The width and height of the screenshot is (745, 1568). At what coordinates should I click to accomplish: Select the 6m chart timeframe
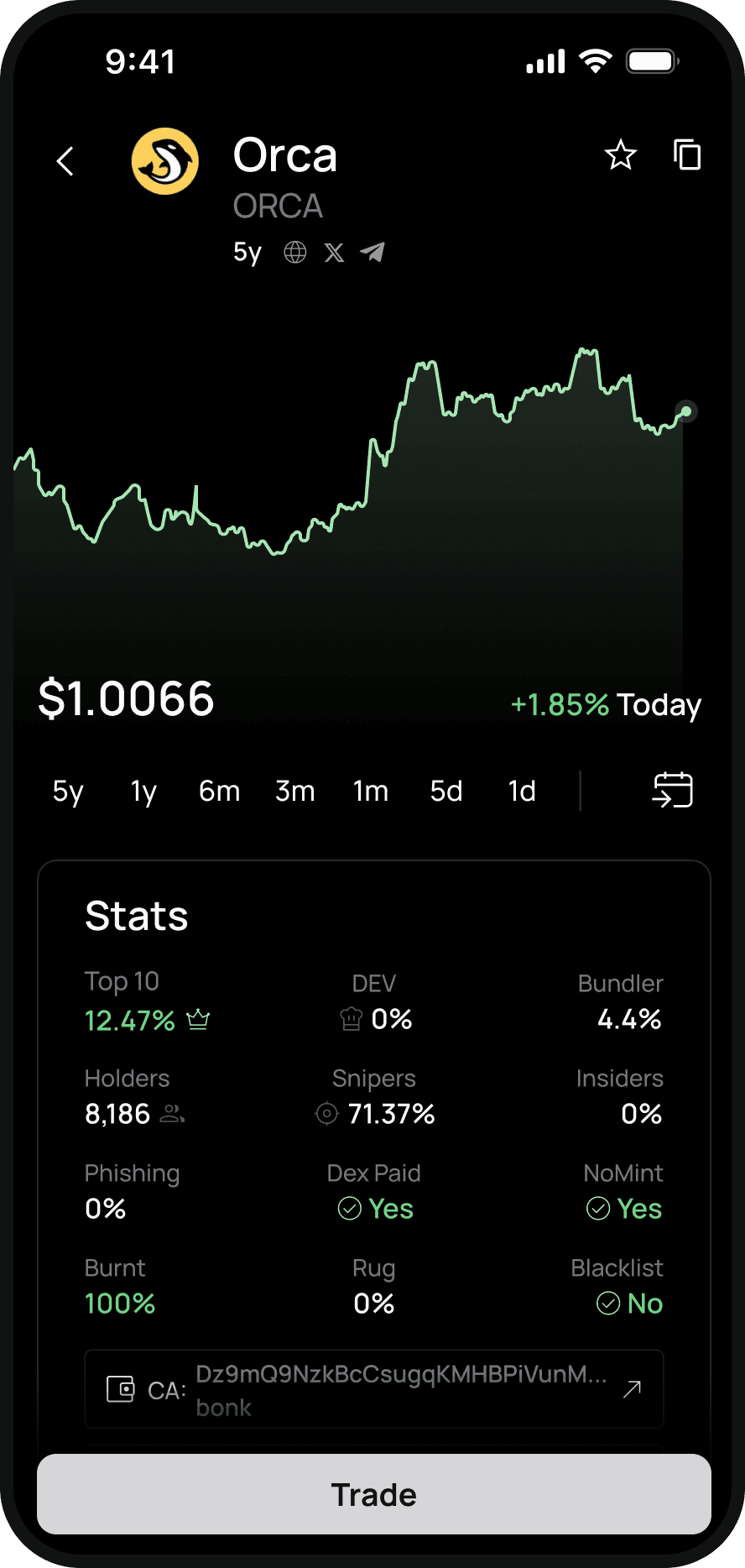218,790
